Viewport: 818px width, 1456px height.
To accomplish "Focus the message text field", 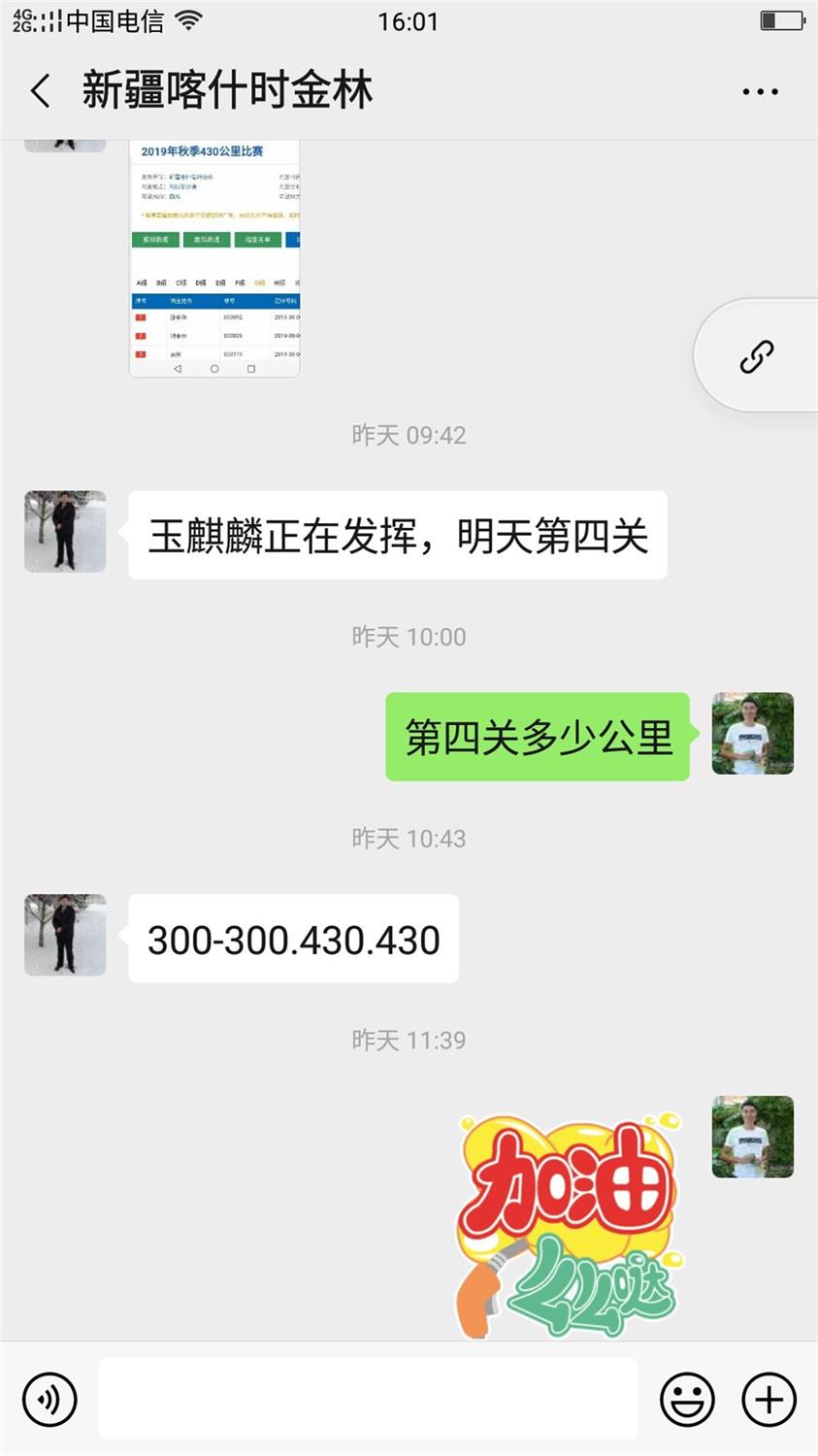I will pyautogui.click(x=368, y=1399).
